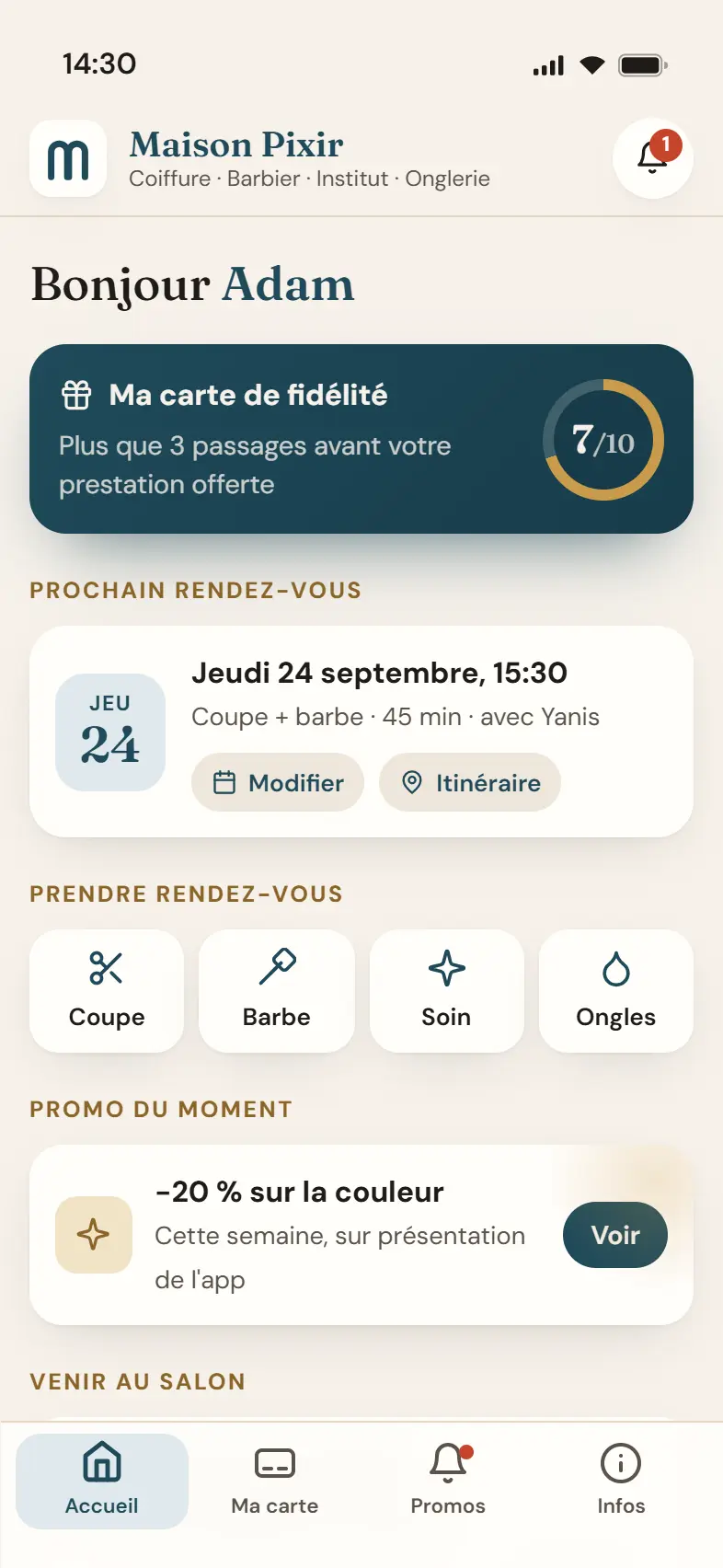Viewport: 723px width, 1568px height.
Task: Book a Coupe appointment
Action: tap(107, 991)
